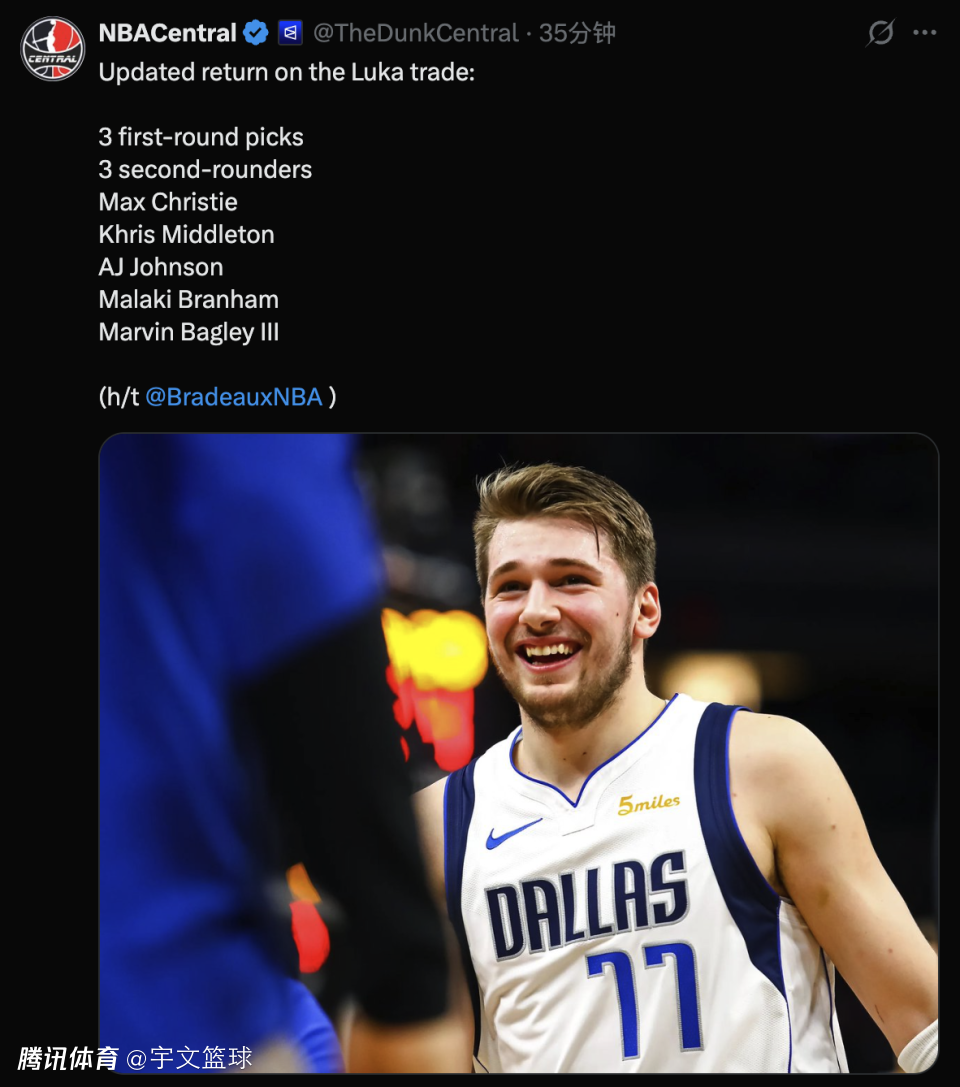Open the post's overflow menu

click(x=925, y=33)
